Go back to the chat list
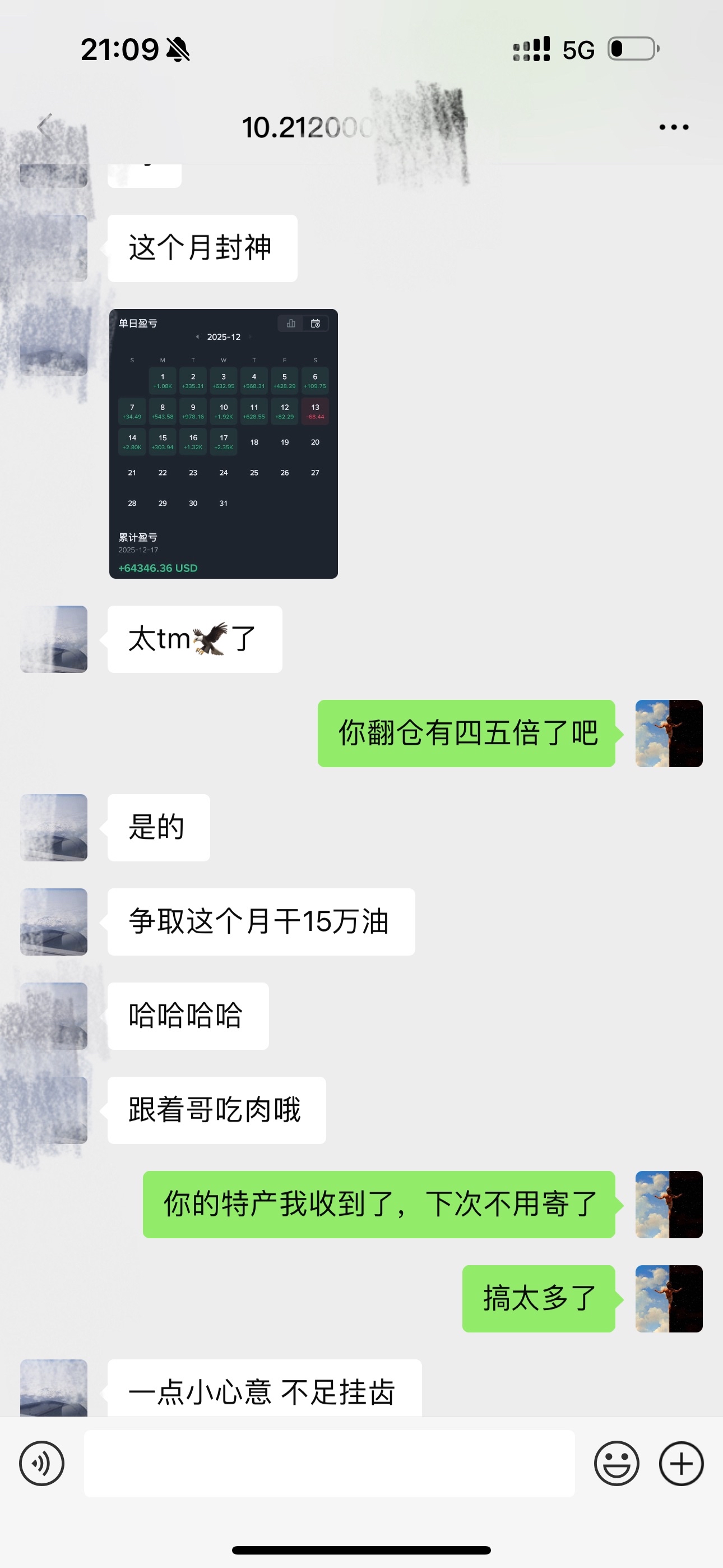Image resolution: width=723 pixels, height=1568 pixels. [x=44, y=127]
